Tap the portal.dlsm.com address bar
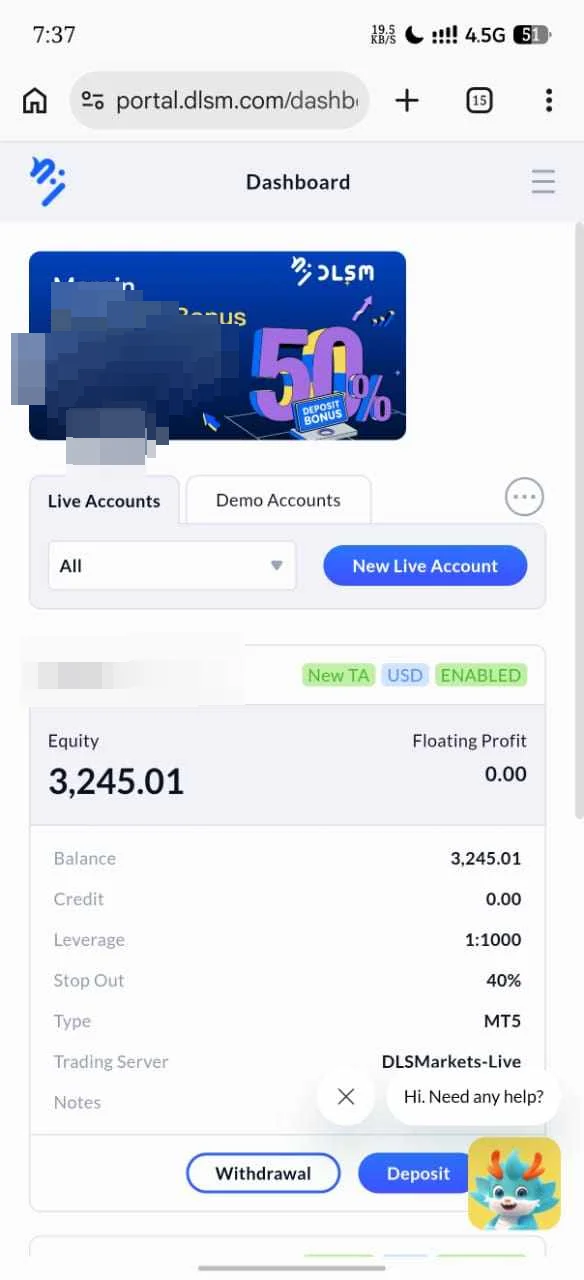Viewport: 584px width, 1280px height. pos(220,100)
